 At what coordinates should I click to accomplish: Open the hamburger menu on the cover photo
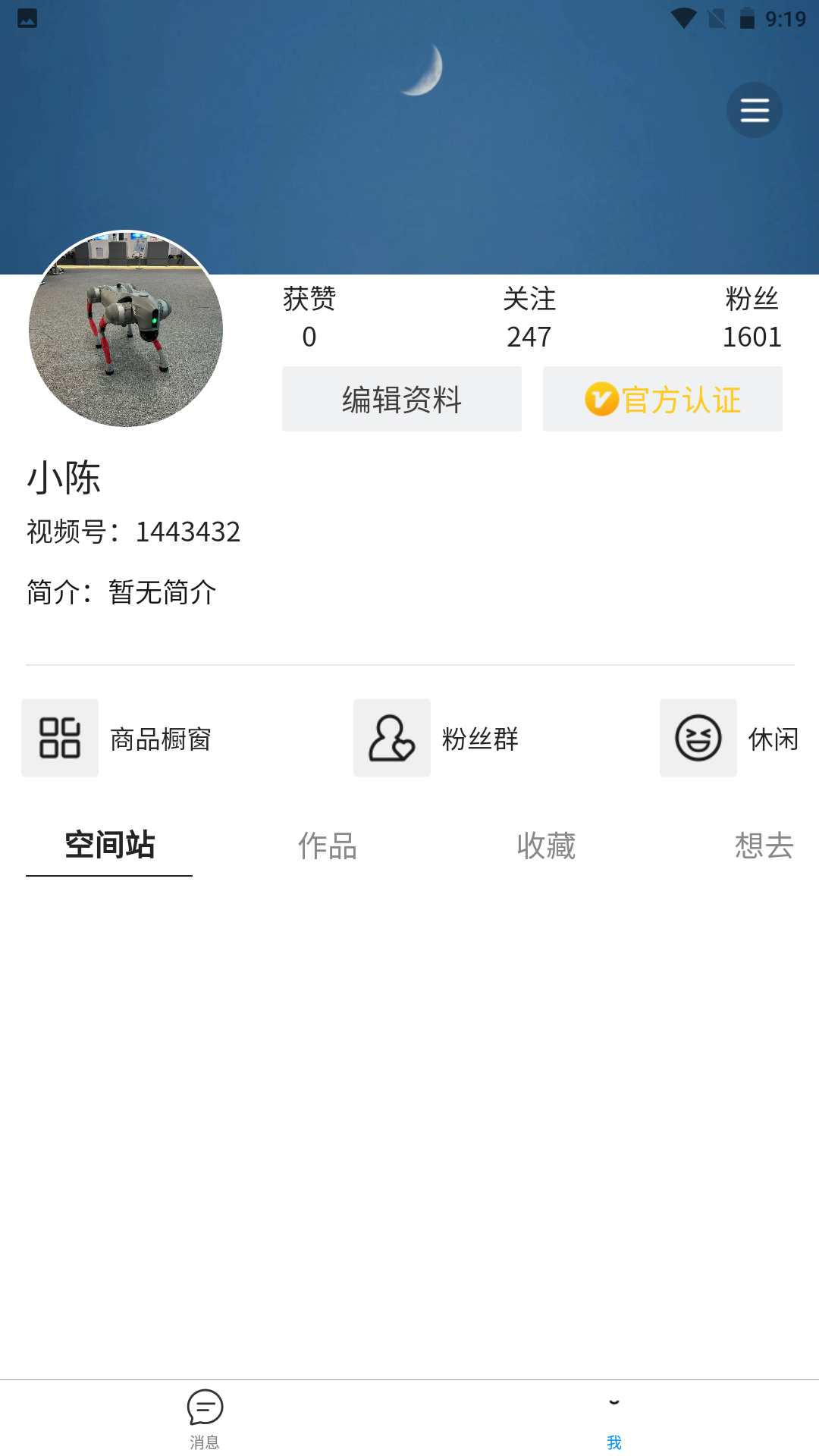[754, 109]
